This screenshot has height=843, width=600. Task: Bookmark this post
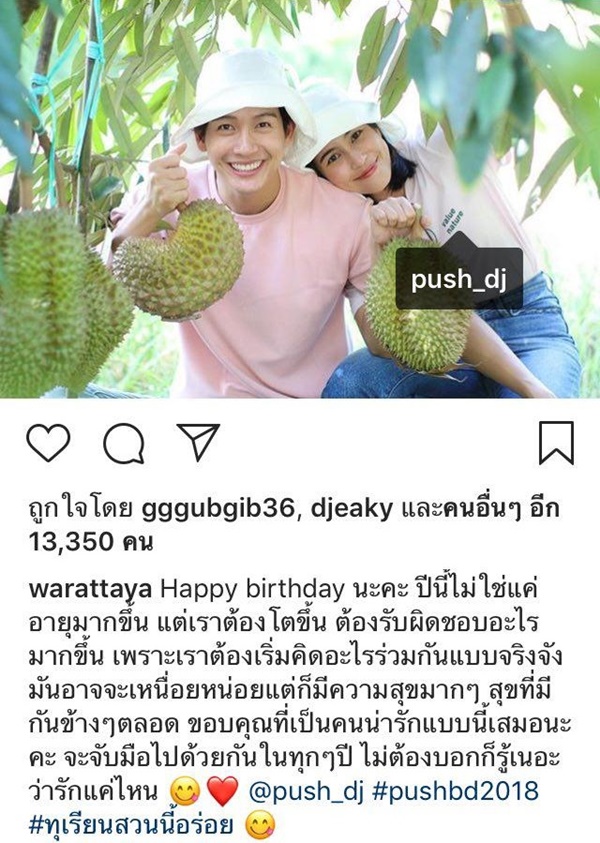point(556,443)
